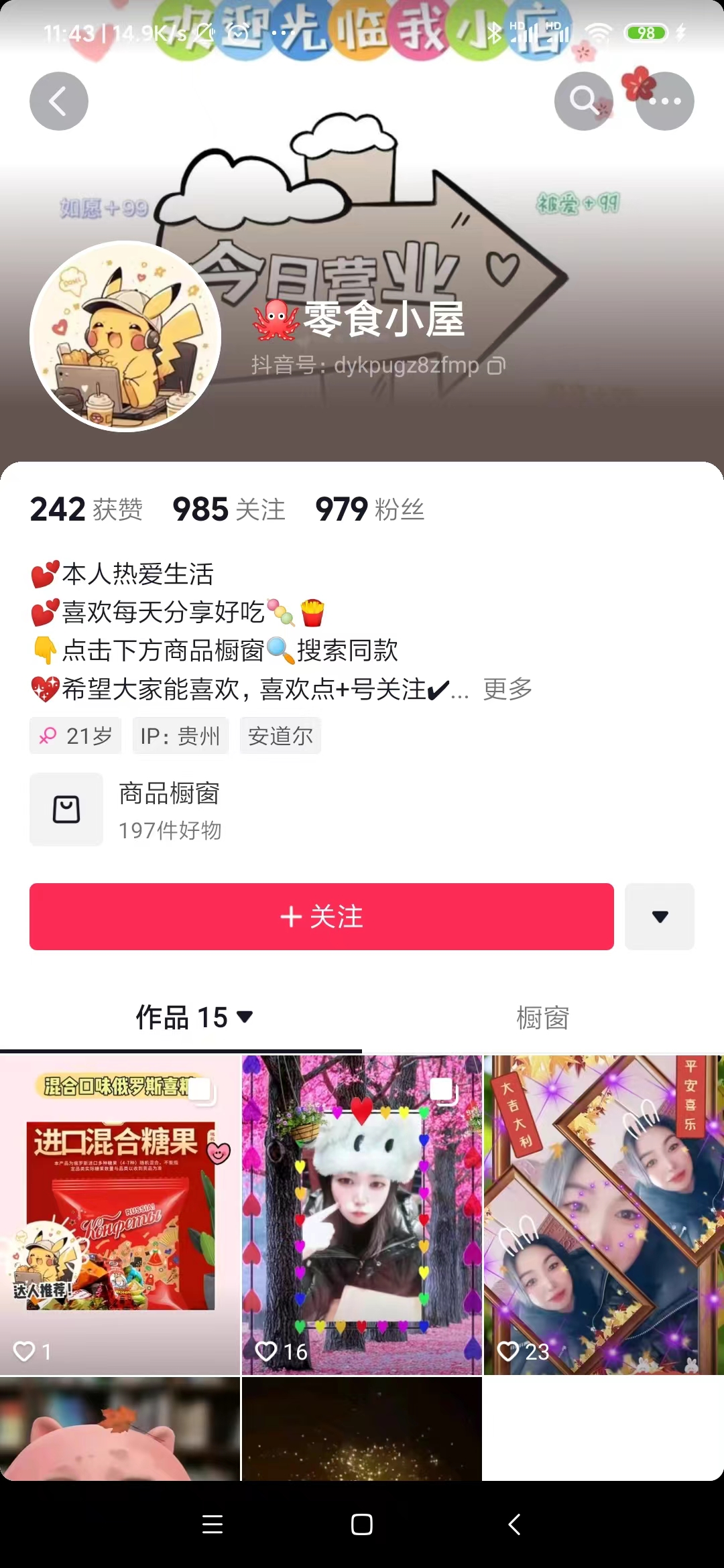Open the profile search icon

(583, 101)
